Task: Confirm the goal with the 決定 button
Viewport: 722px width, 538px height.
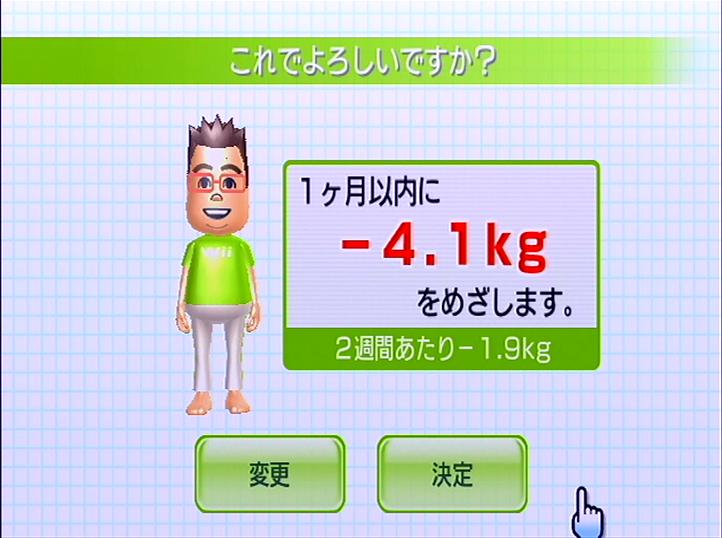Action: 452,474
